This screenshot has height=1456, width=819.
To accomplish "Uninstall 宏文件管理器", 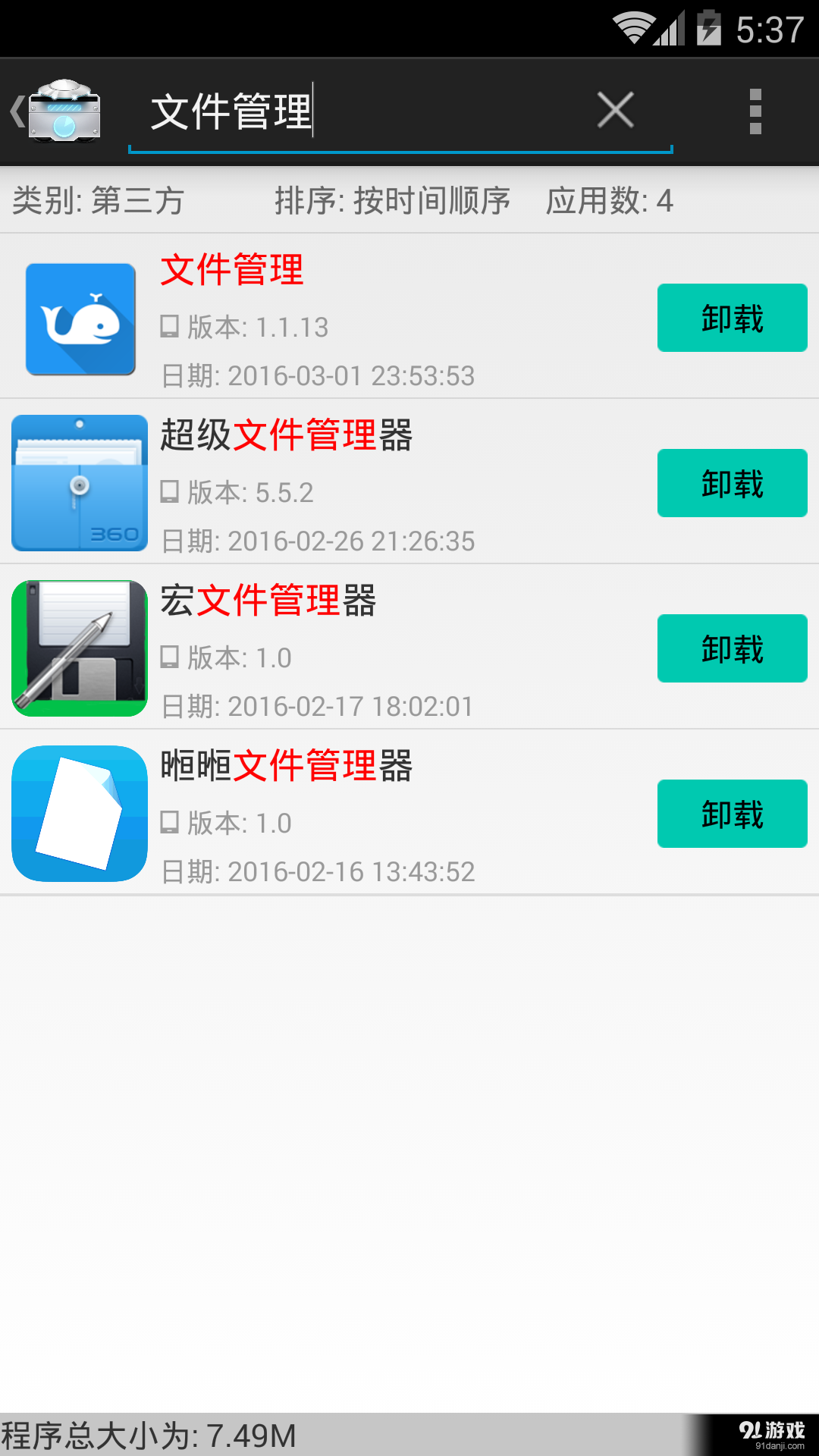I will click(x=731, y=648).
